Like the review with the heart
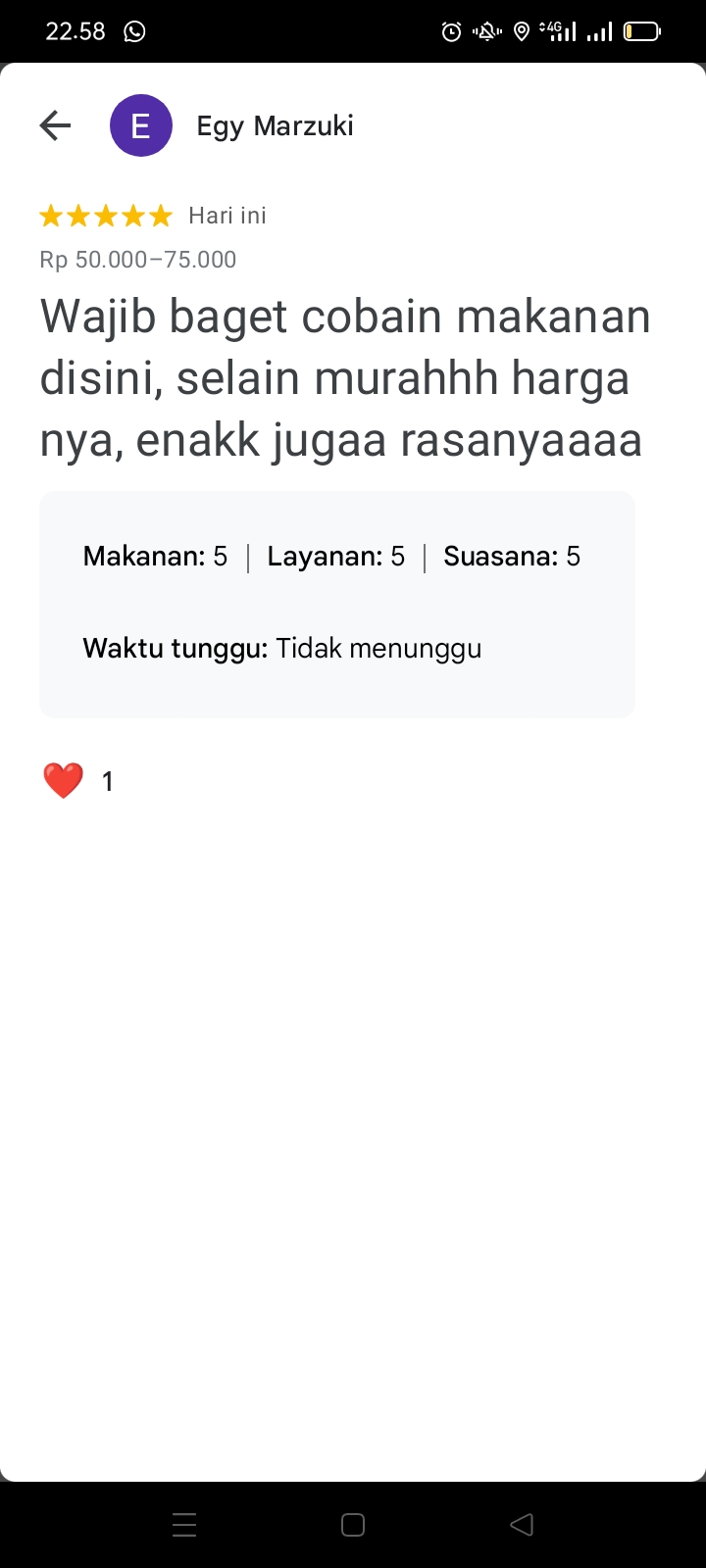This screenshot has height=1568, width=706. coord(64,781)
